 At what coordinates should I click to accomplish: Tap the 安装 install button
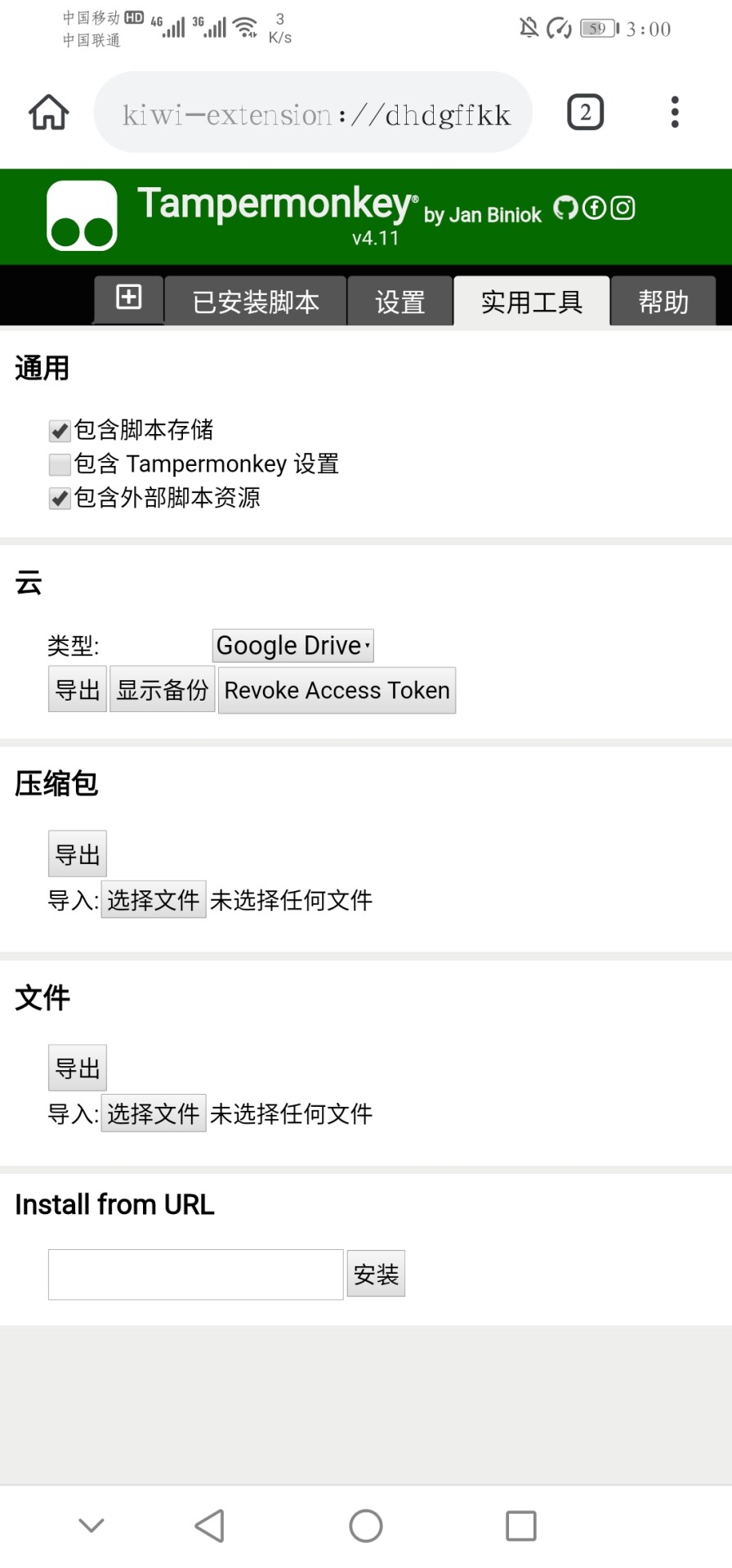click(376, 1274)
